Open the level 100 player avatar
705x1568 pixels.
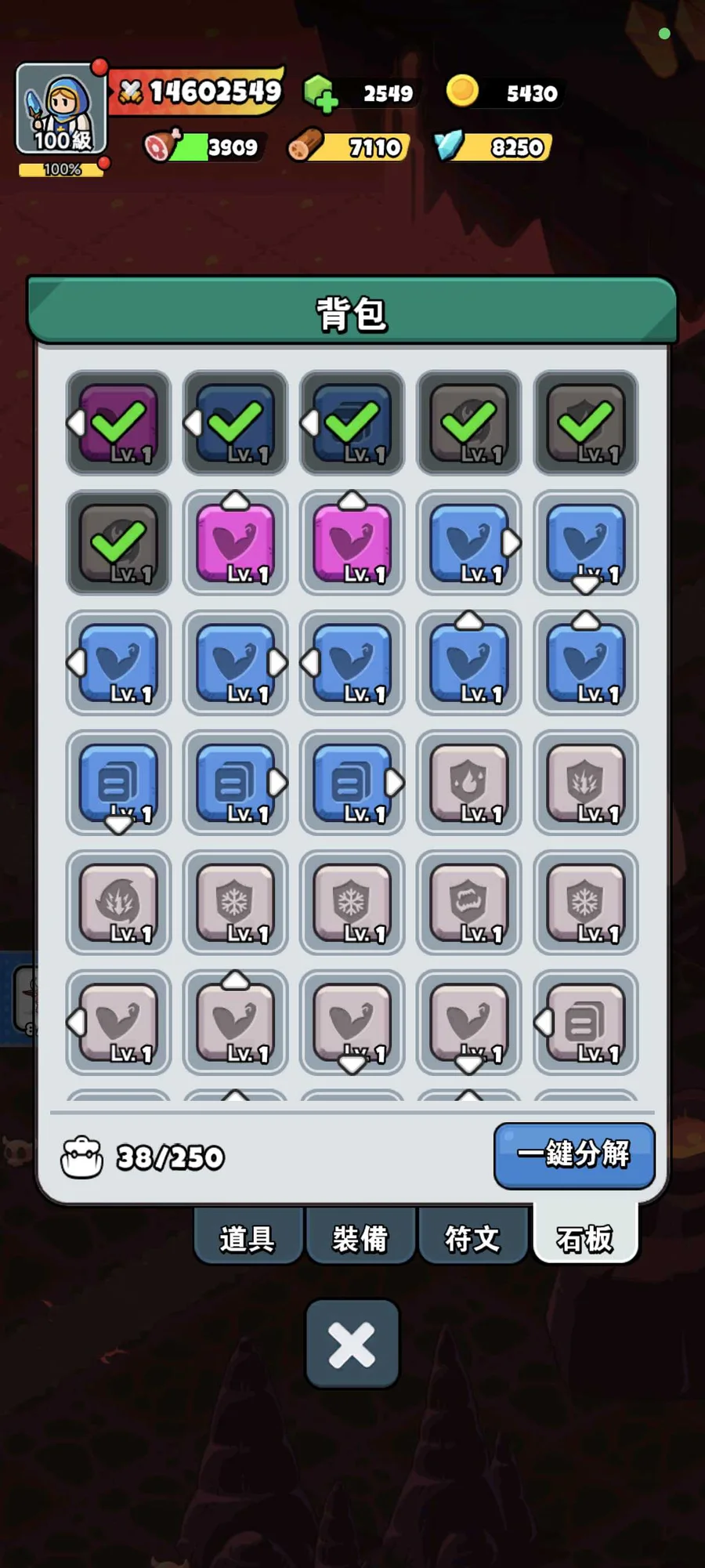[x=61, y=109]
